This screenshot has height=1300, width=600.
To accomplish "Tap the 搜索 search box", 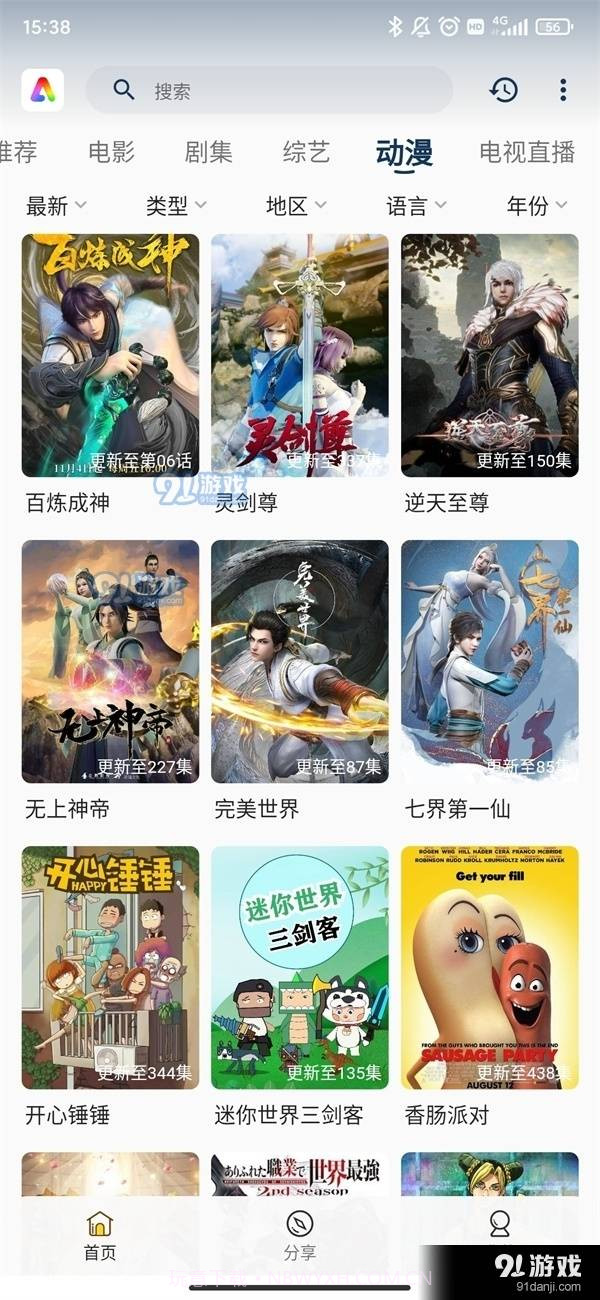I will (268, 91).
